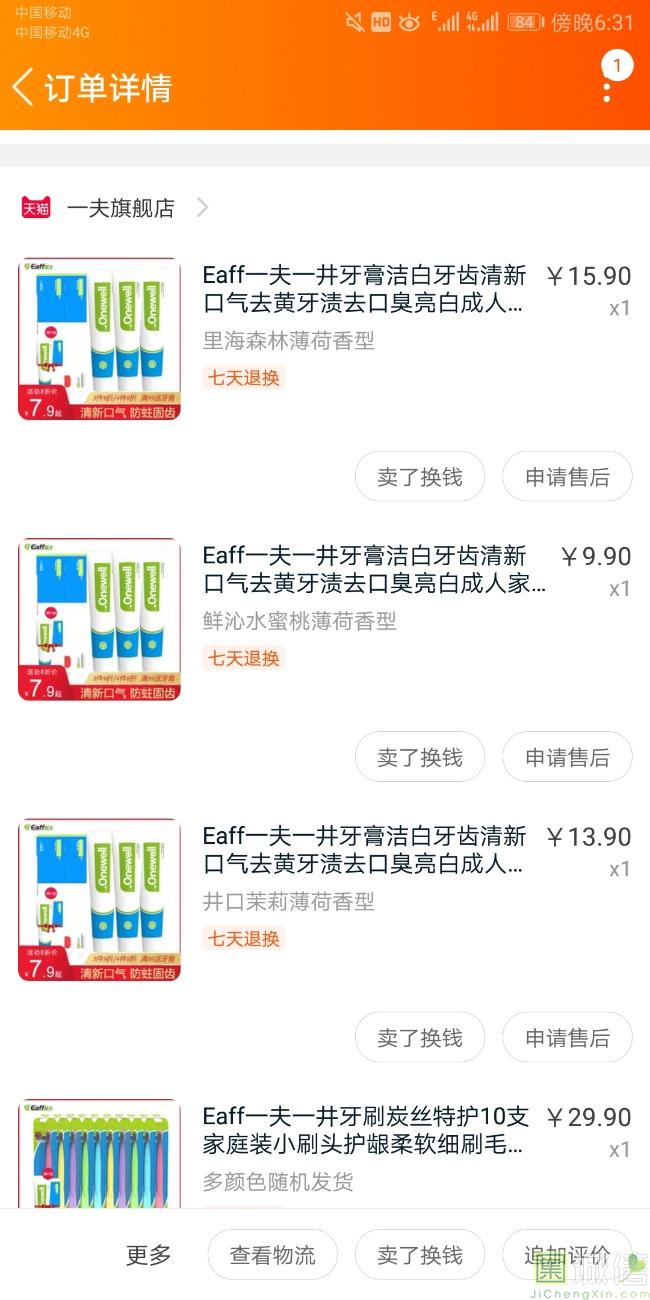Show 更多 order options
Screen dimensions: 650x1300
149,1255
